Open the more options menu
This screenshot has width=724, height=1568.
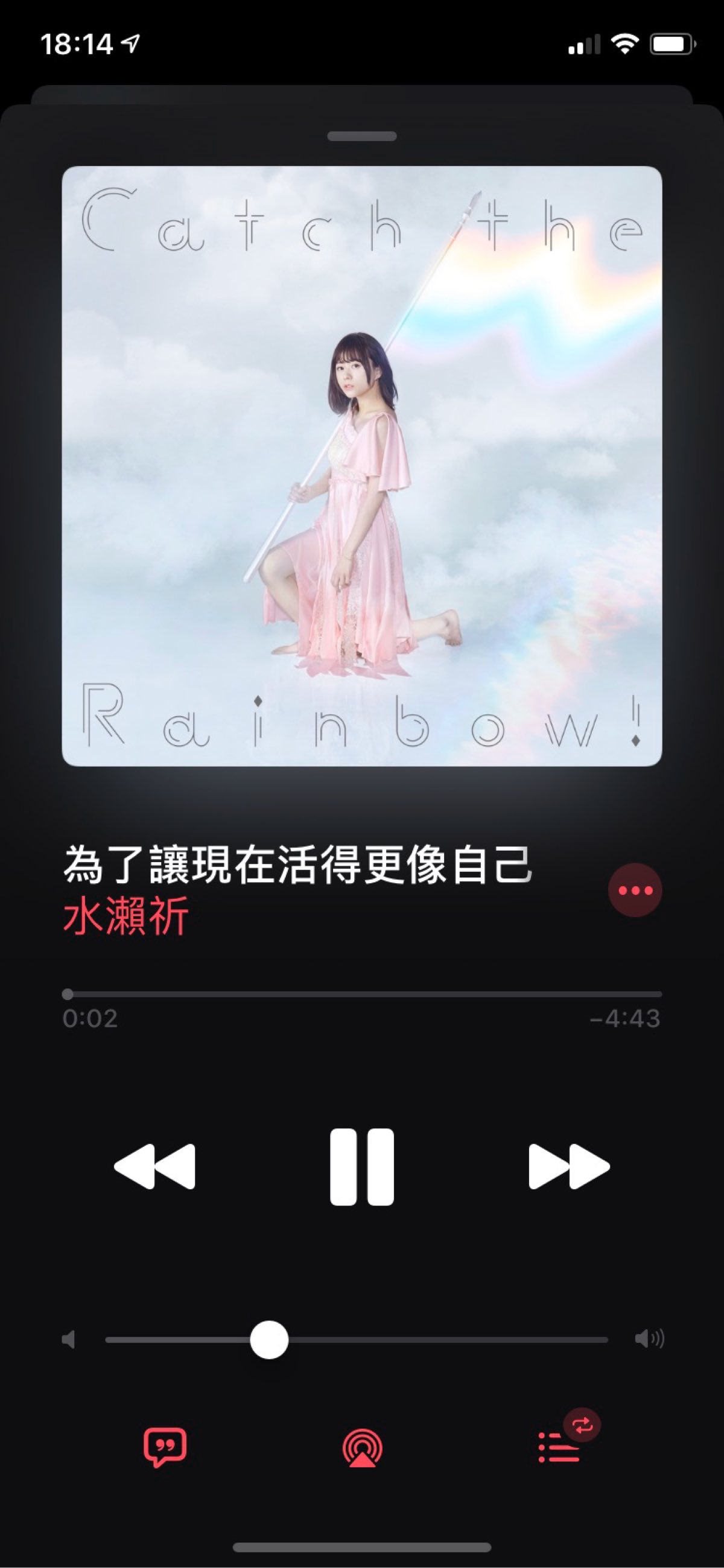click(635, 890)
